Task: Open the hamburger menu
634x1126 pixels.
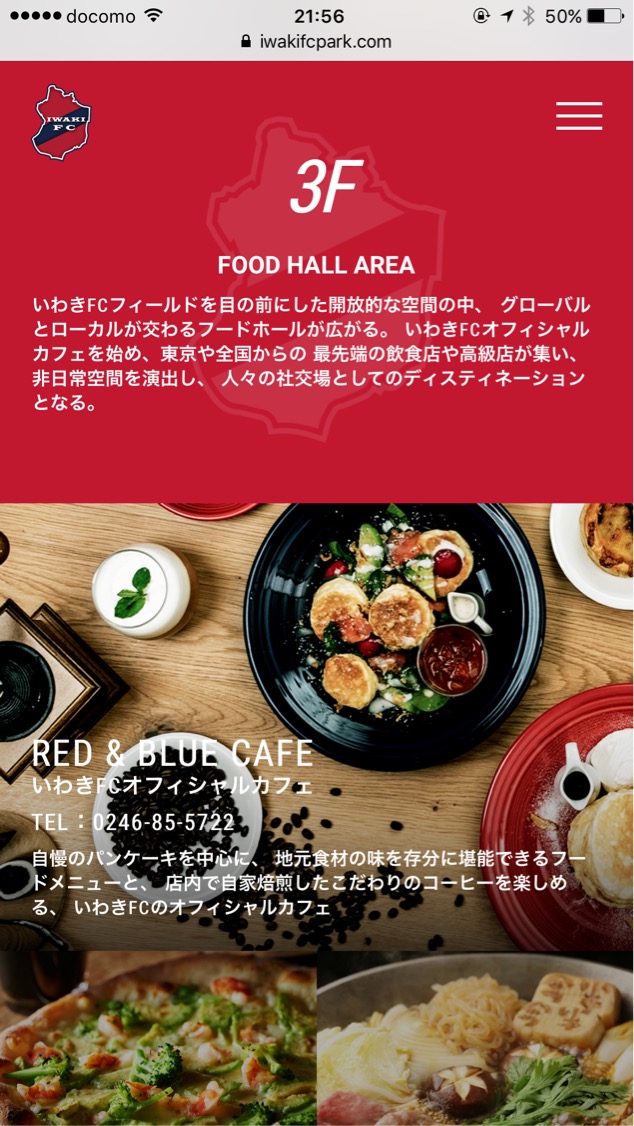Action: 579,116
